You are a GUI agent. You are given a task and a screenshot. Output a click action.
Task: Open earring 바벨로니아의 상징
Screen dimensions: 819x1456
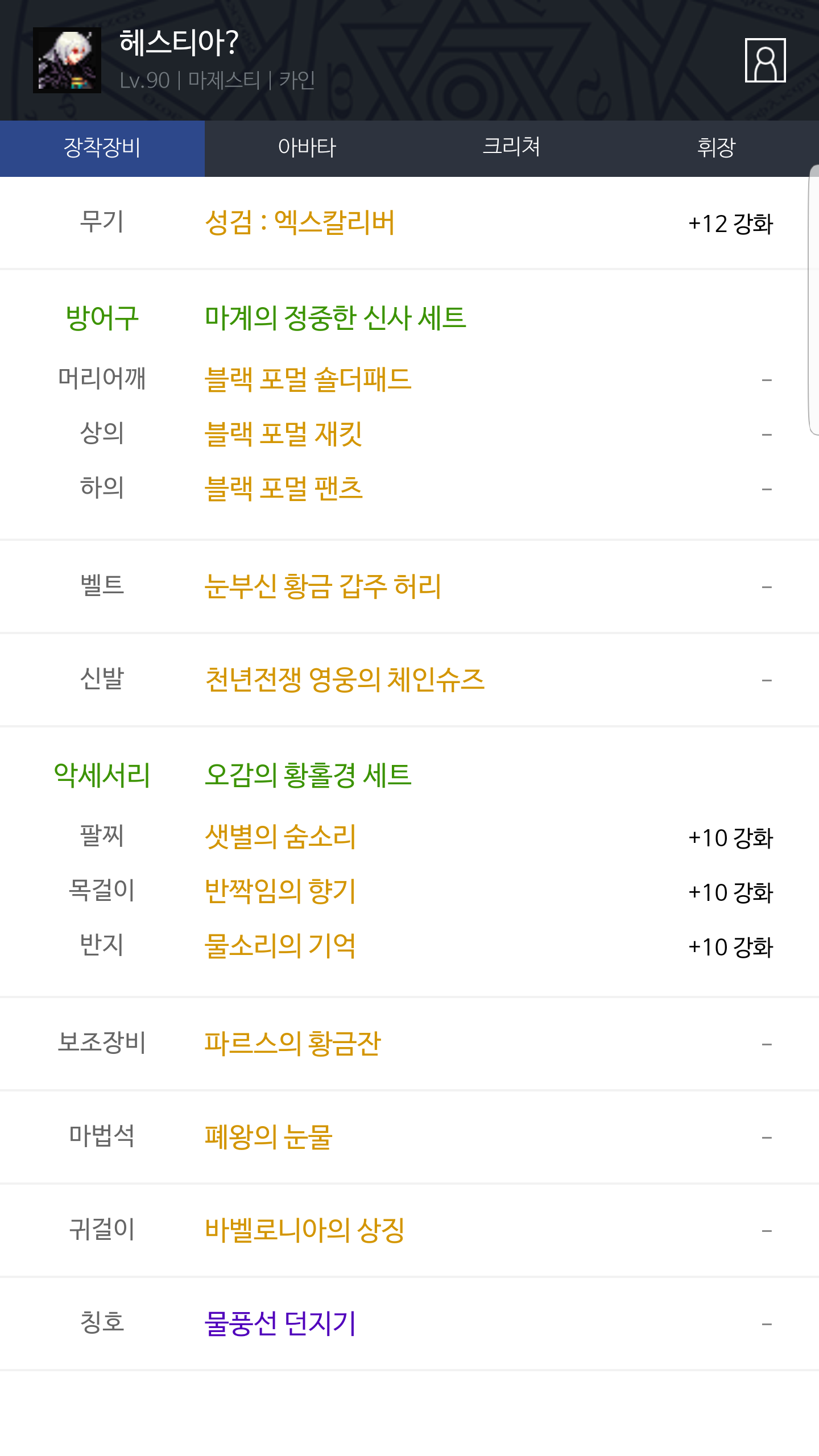pos(304,1230)
